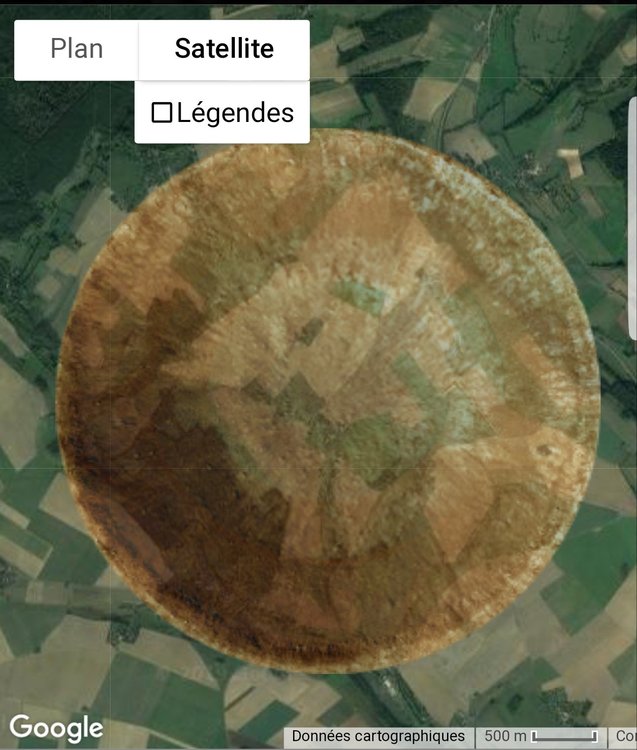Switch to the Plan map view

tap(76, 49)
